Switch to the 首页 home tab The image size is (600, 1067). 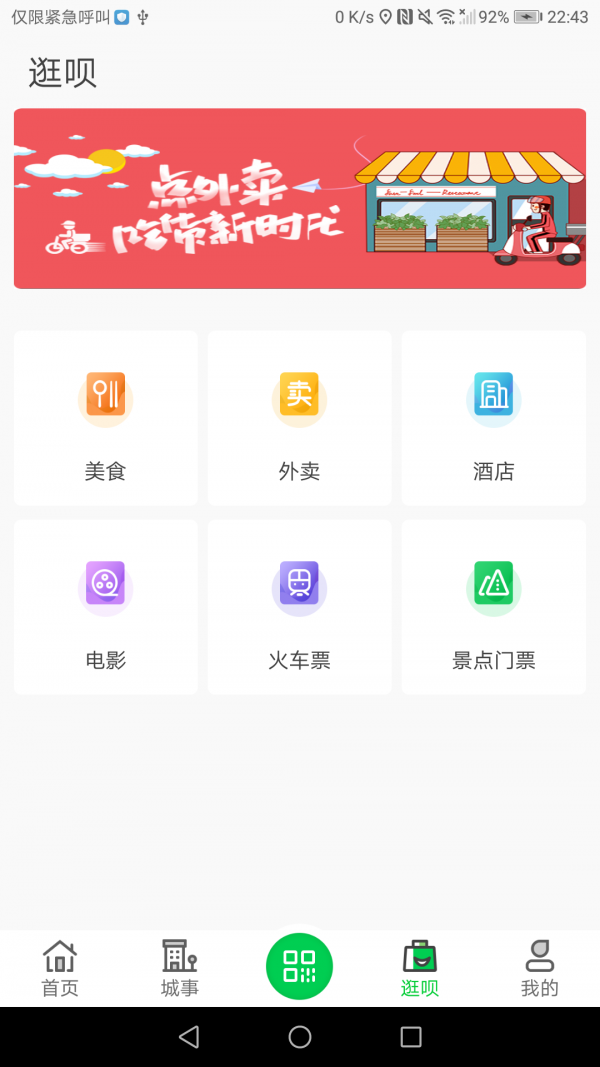click(60, 968)
